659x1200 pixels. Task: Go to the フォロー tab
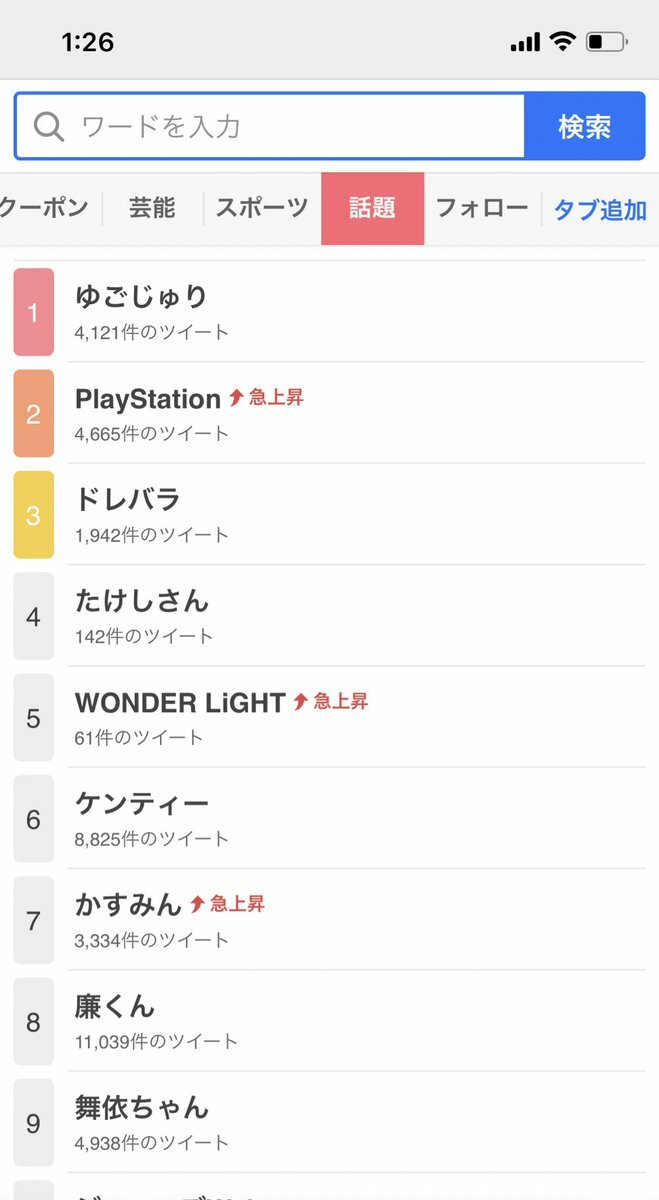482,208
